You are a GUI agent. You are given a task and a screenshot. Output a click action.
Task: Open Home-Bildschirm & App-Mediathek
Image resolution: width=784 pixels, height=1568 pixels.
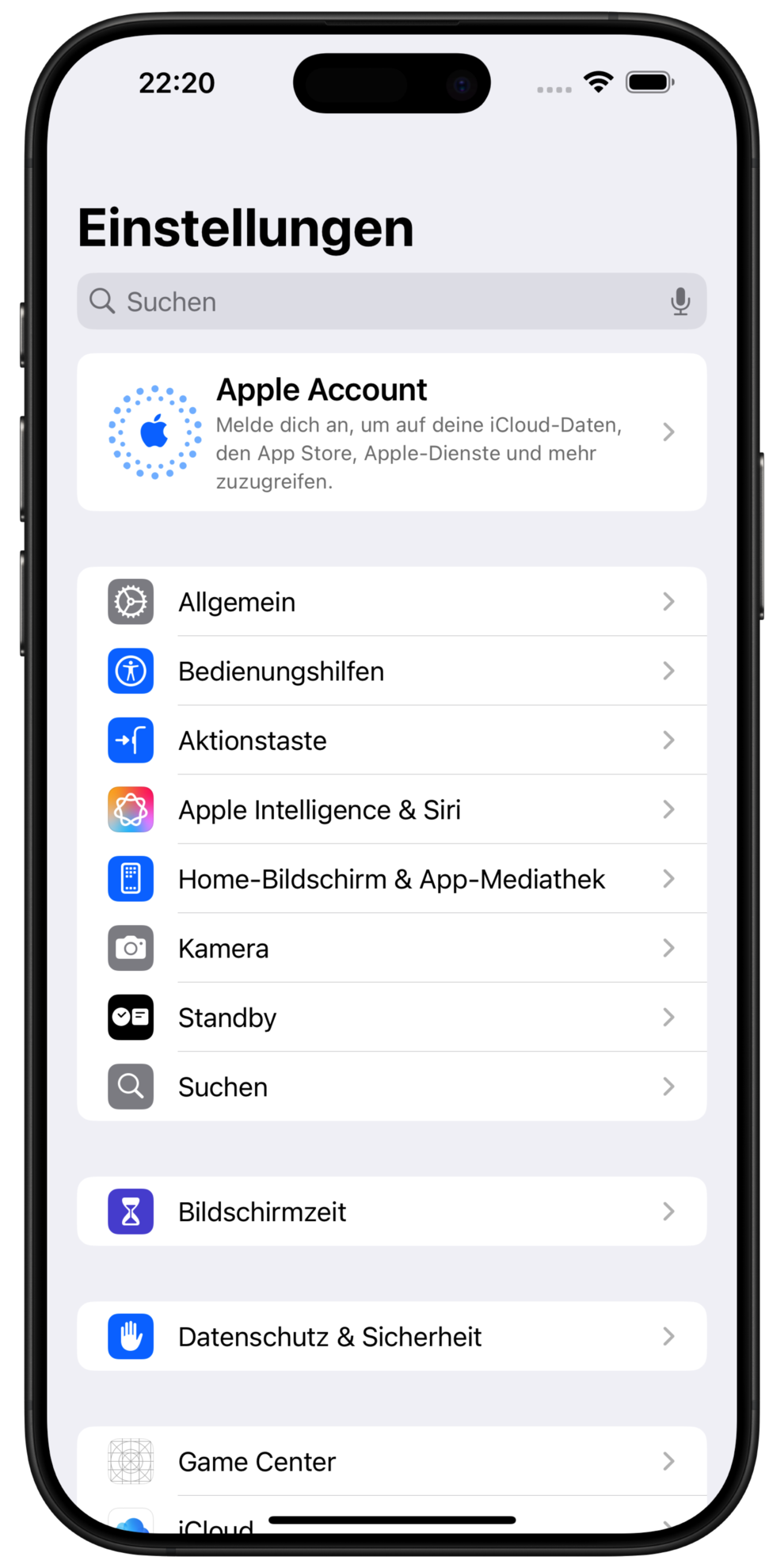click(x=391, y=879)
